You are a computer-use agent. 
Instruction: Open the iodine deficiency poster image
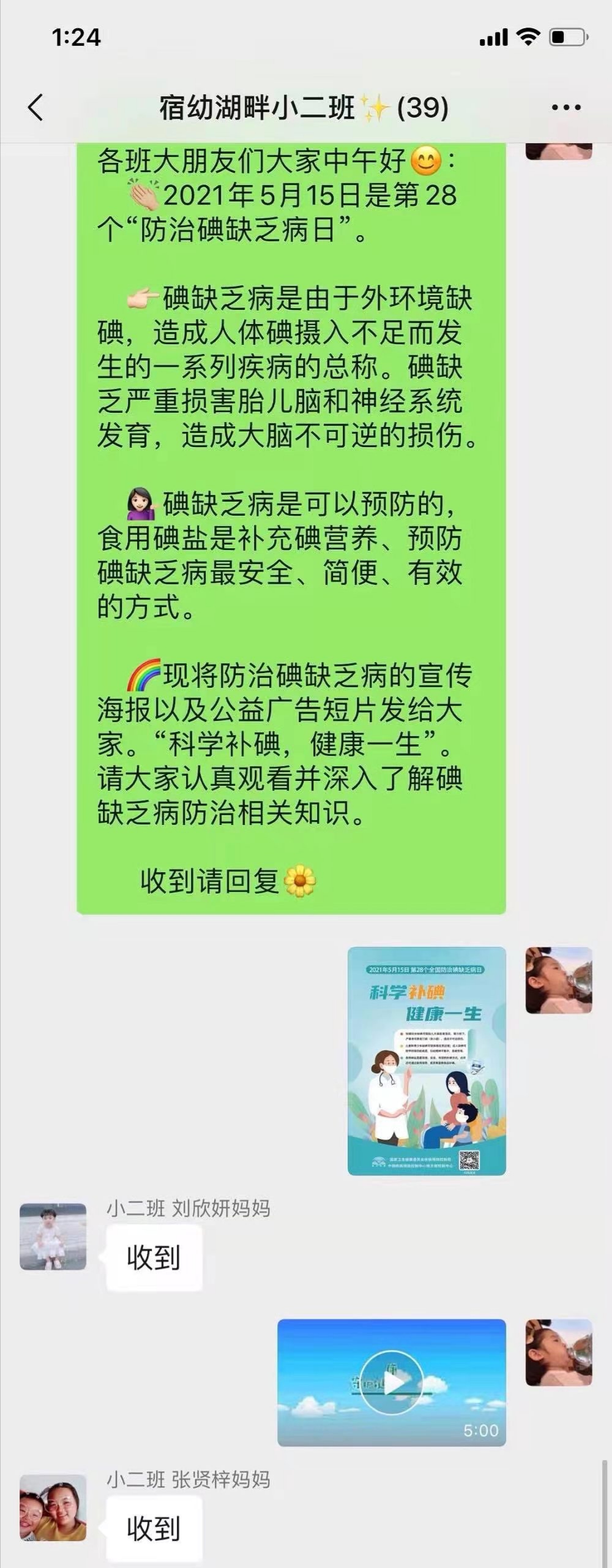click(x=427, y=1061)
